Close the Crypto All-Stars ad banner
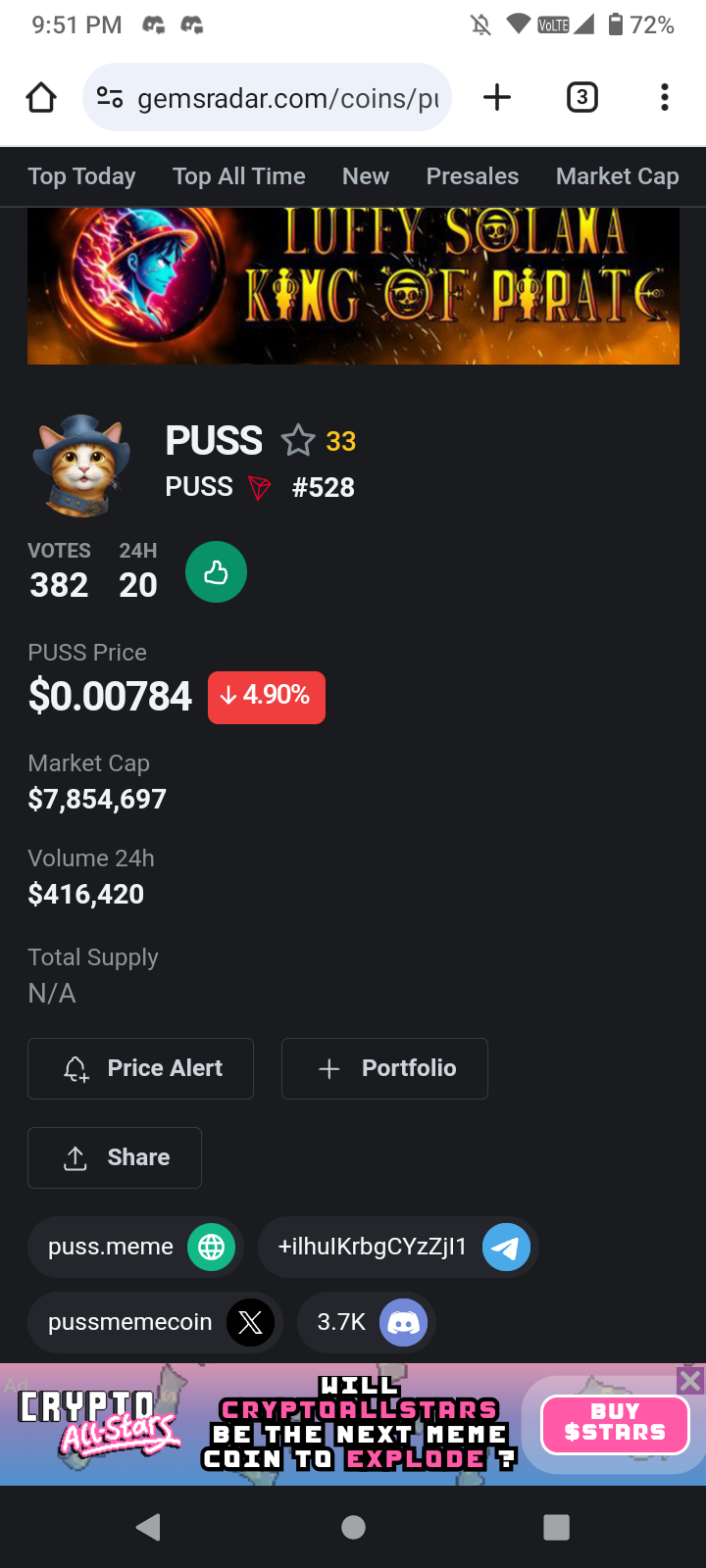The height and width of the screenshot is (1568, 706). pyautogui.click(x=690, y=1381)
